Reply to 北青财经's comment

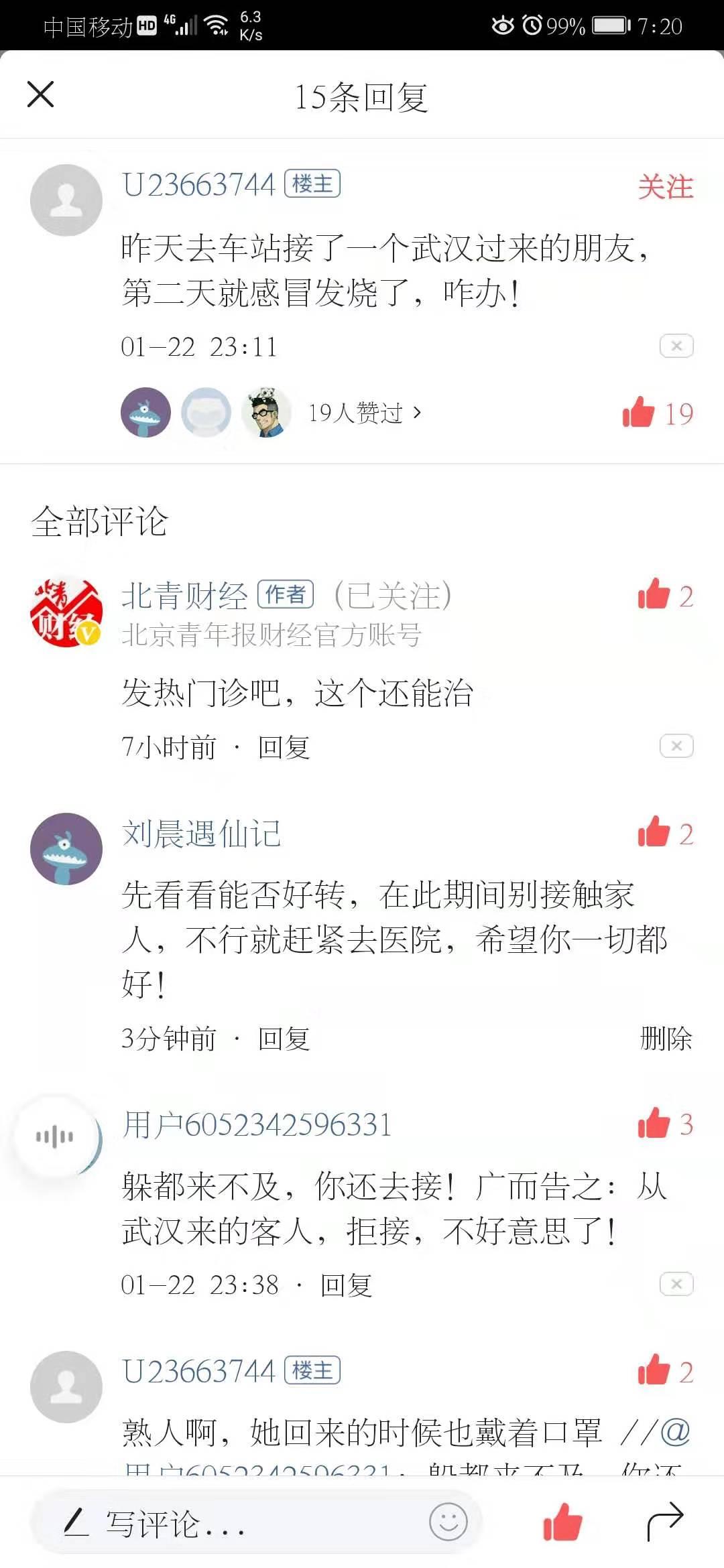tap(284, 747)
